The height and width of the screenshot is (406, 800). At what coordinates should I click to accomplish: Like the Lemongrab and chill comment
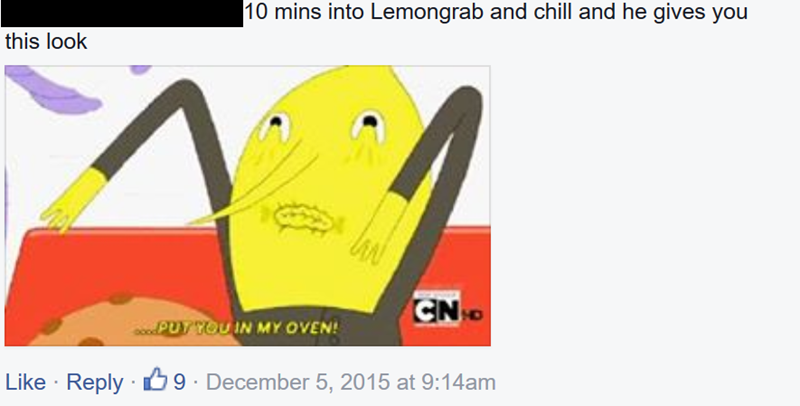coord(24,382)
